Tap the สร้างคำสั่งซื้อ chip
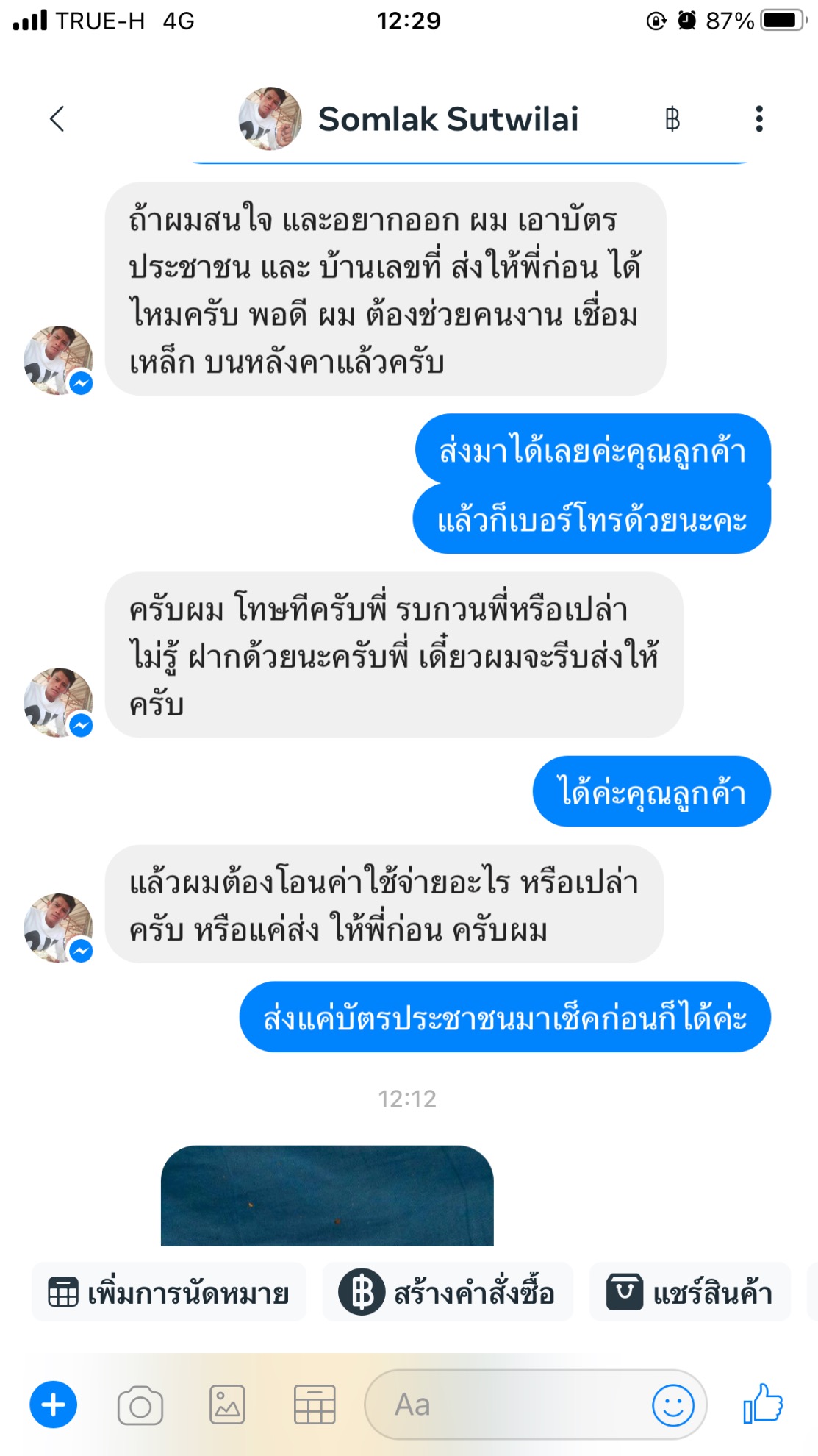This screenshot has width=818, height=1456. coord(447,1293)
